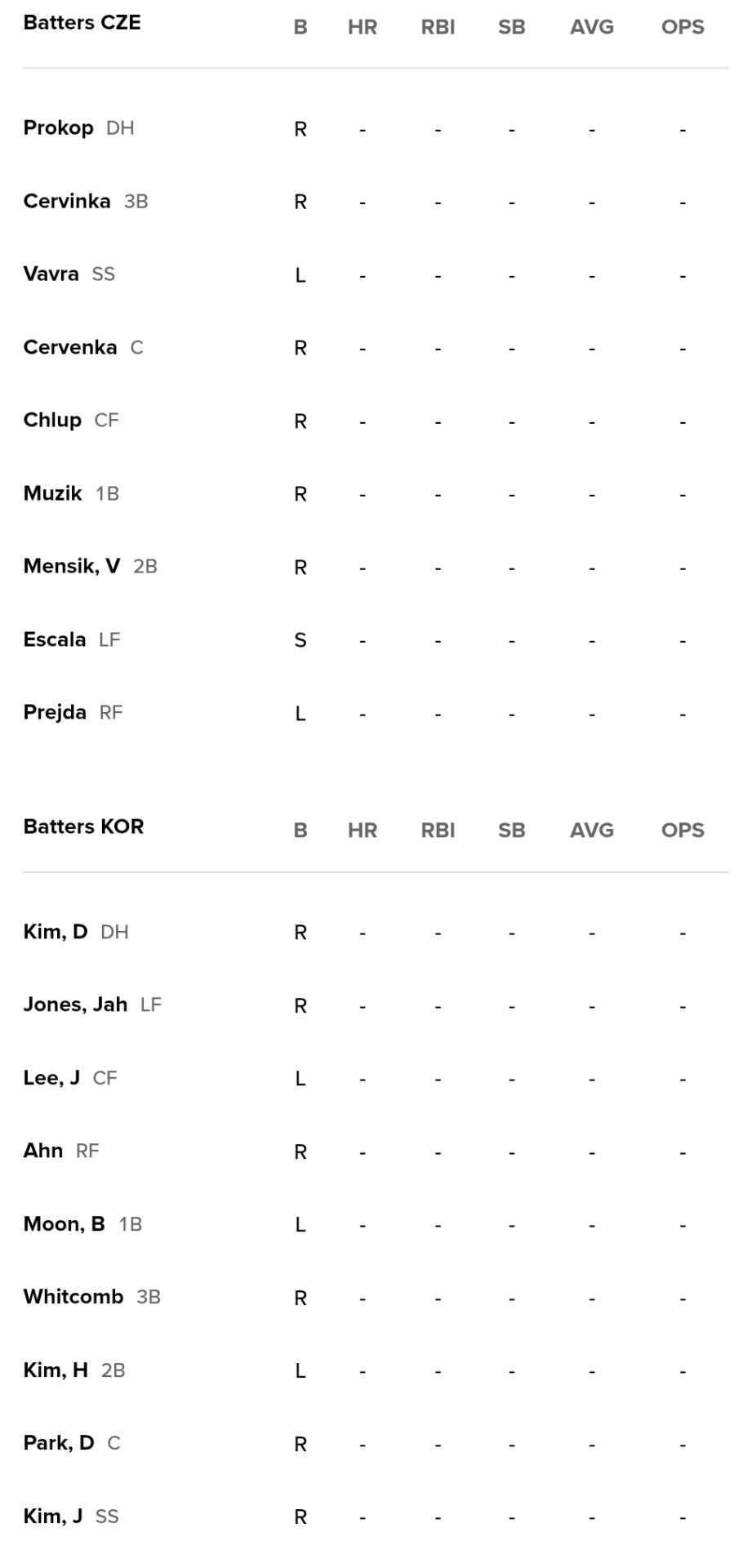Open Mensik, V player page
The height and width of the screenshot is (1568, 739).
pyautogui.click(x=72, y=566)
